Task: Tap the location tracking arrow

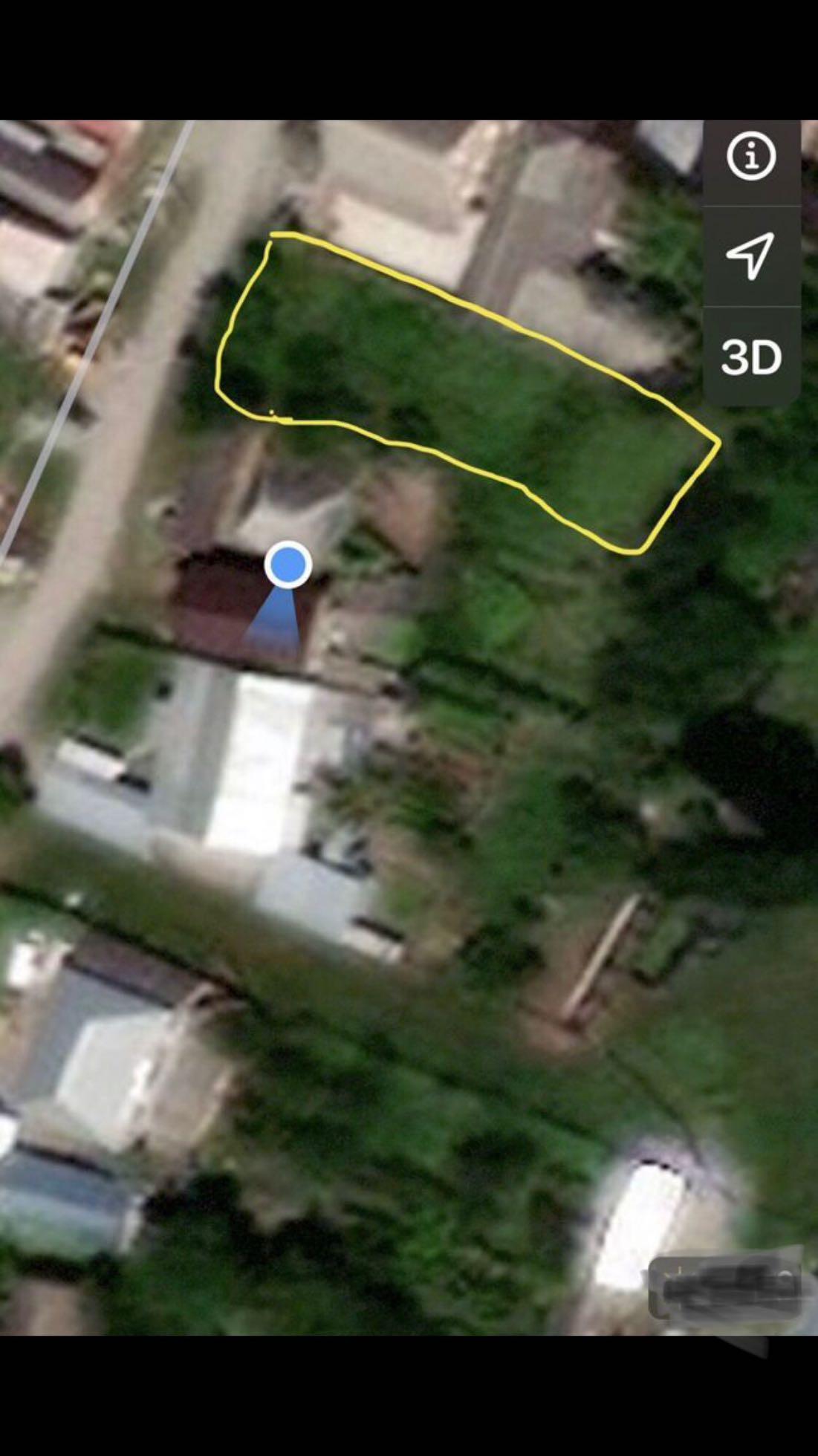Action: click(x=750, y=256)
